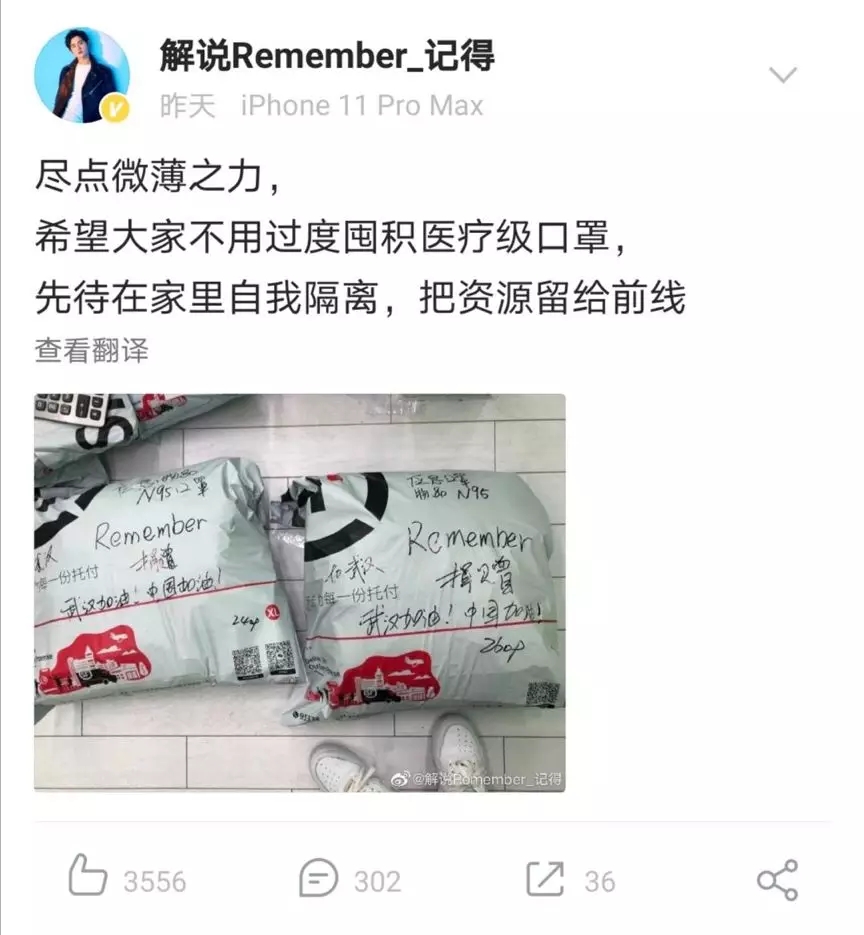
Task: Like this post with 3556 likes
Action: click(x=89, y=878)
